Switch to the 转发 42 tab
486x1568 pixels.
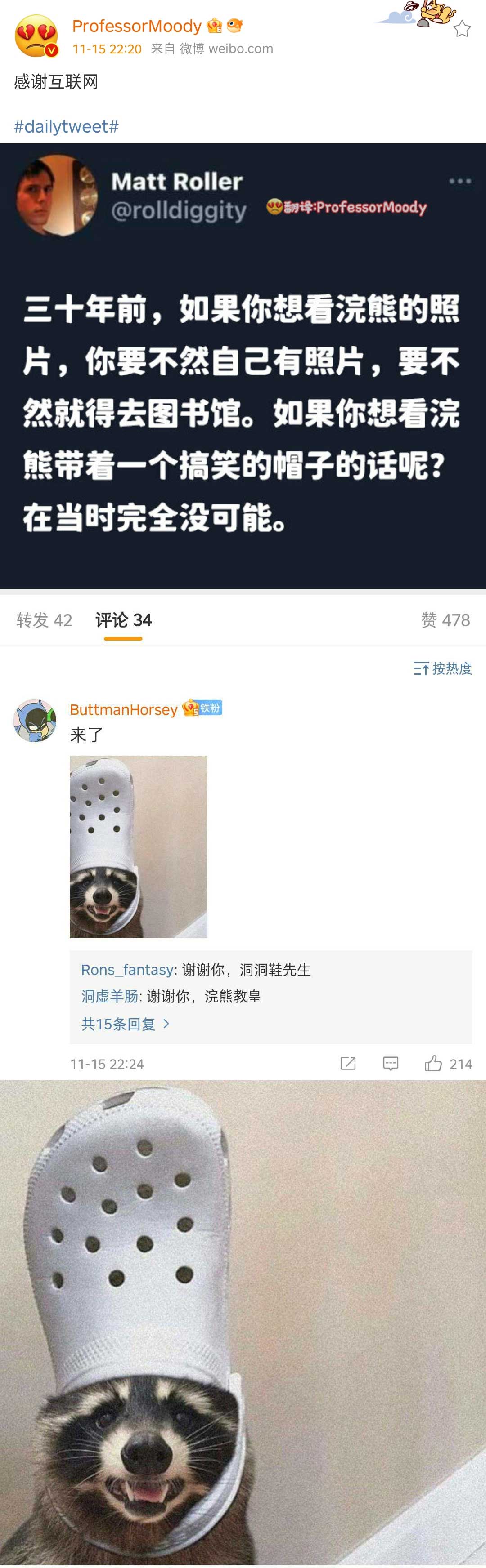coord(44,619)
